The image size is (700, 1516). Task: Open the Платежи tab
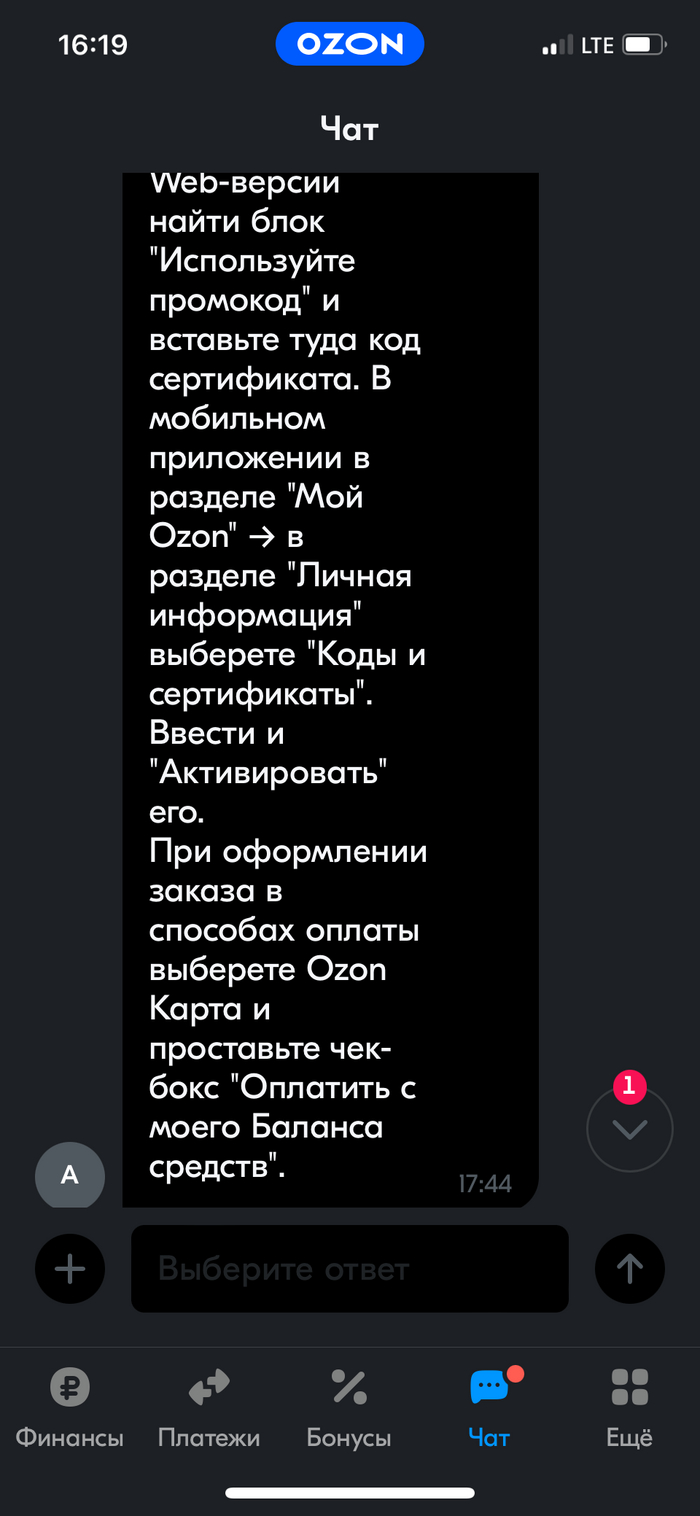209,1407
